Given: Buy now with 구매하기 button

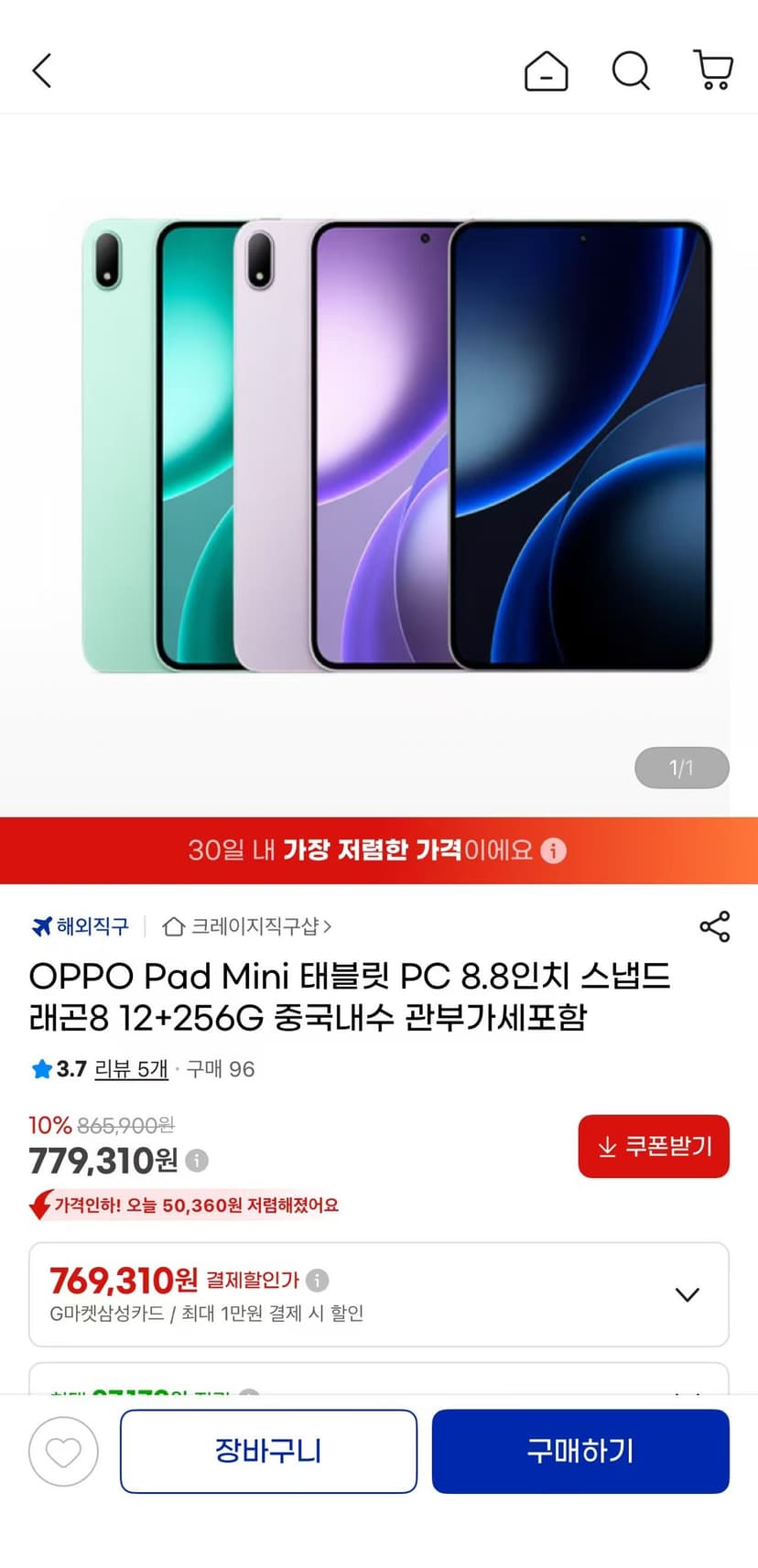Looking at the screenshot, I should coord(580,1452).
